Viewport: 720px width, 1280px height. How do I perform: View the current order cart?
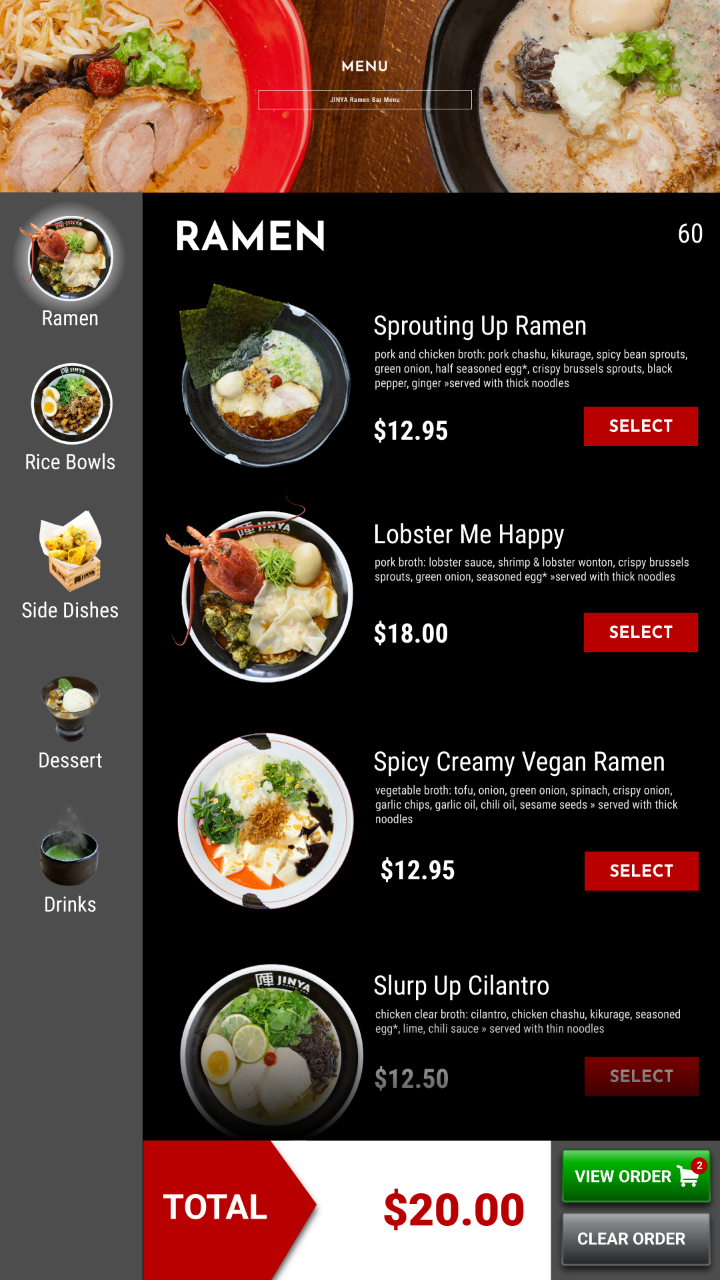[x=636, y=1176]
